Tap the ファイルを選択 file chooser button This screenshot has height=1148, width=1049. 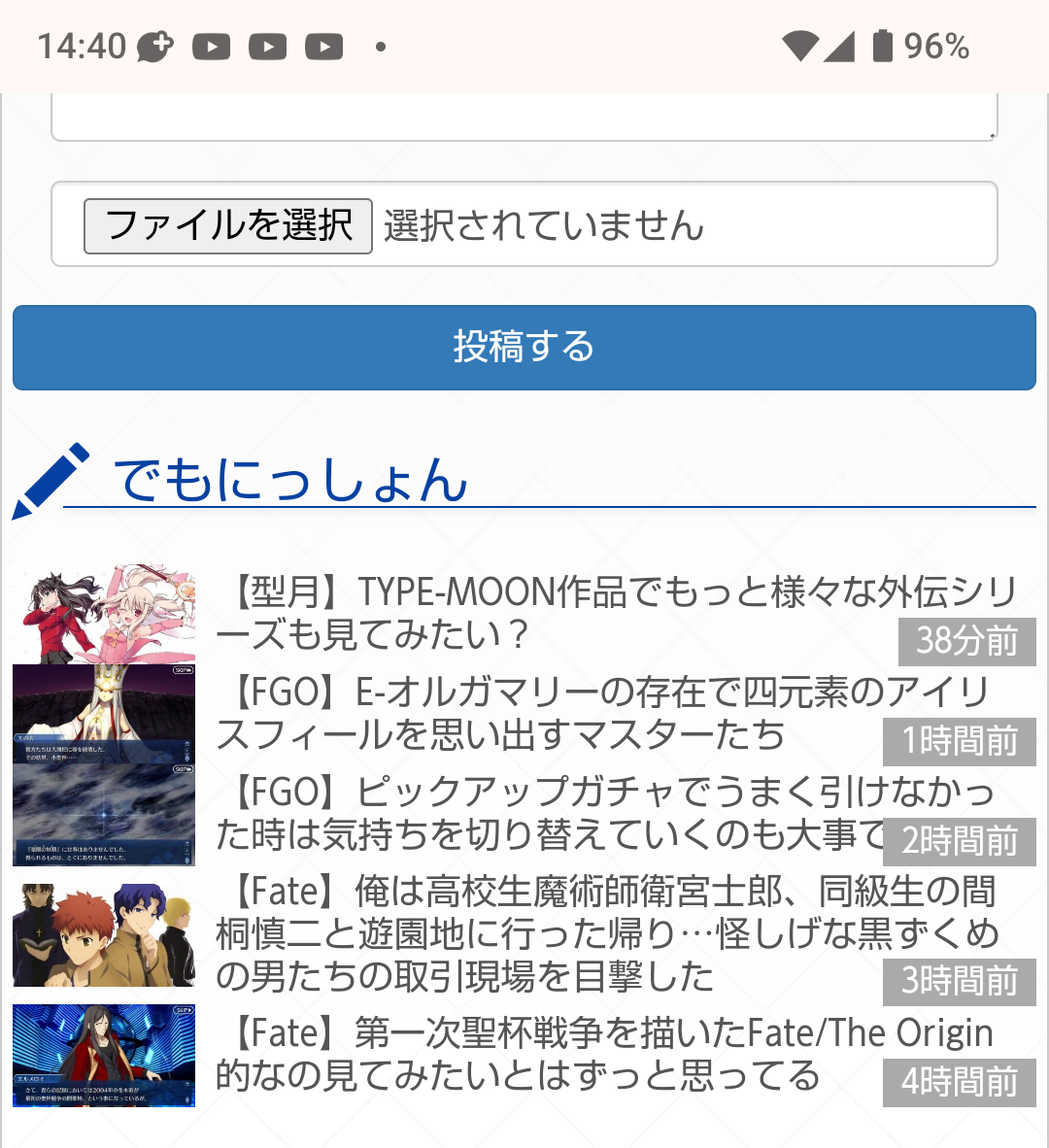(228, 226)
